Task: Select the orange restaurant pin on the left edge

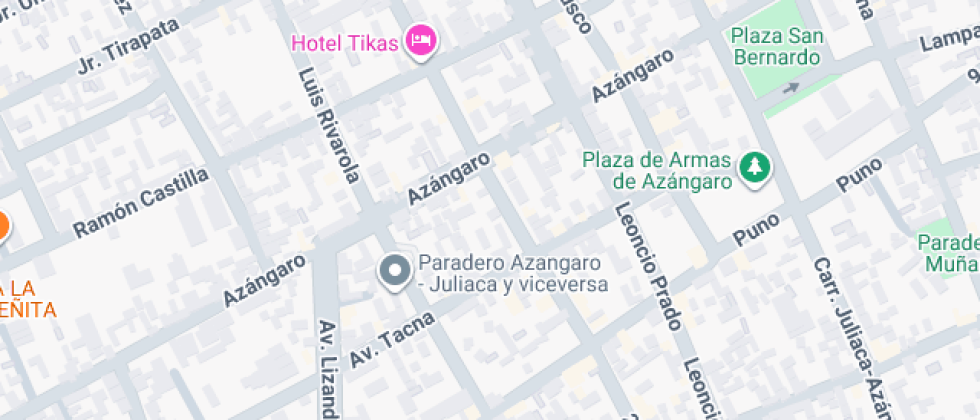Action: 3,227
